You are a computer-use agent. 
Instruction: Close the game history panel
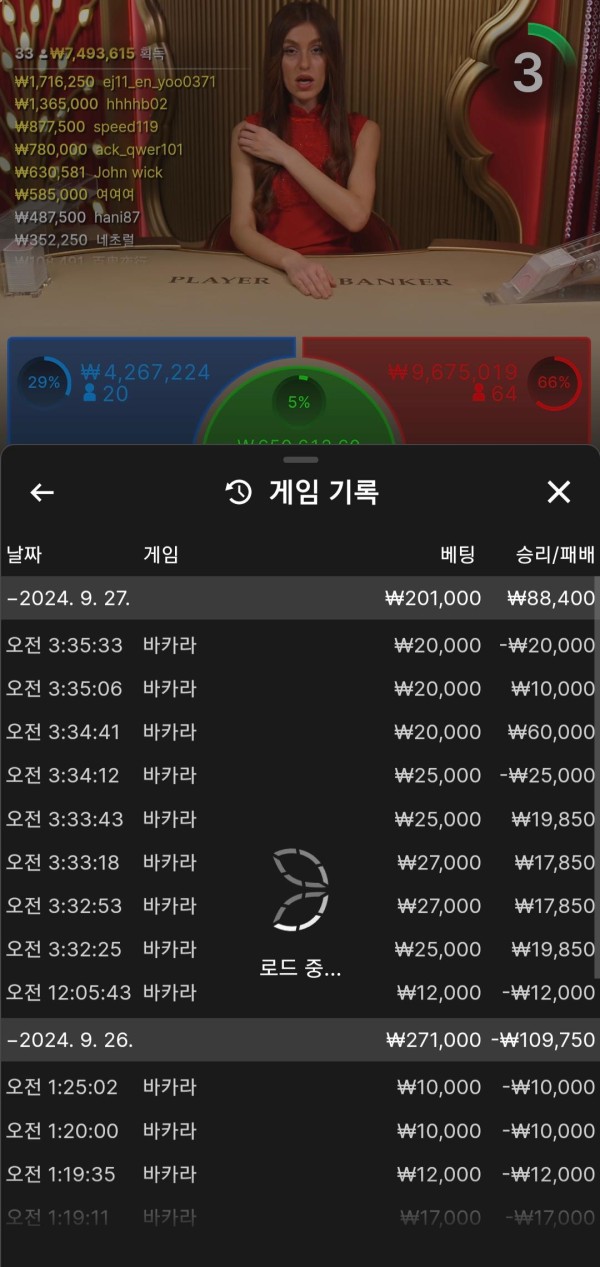point(558,492)
